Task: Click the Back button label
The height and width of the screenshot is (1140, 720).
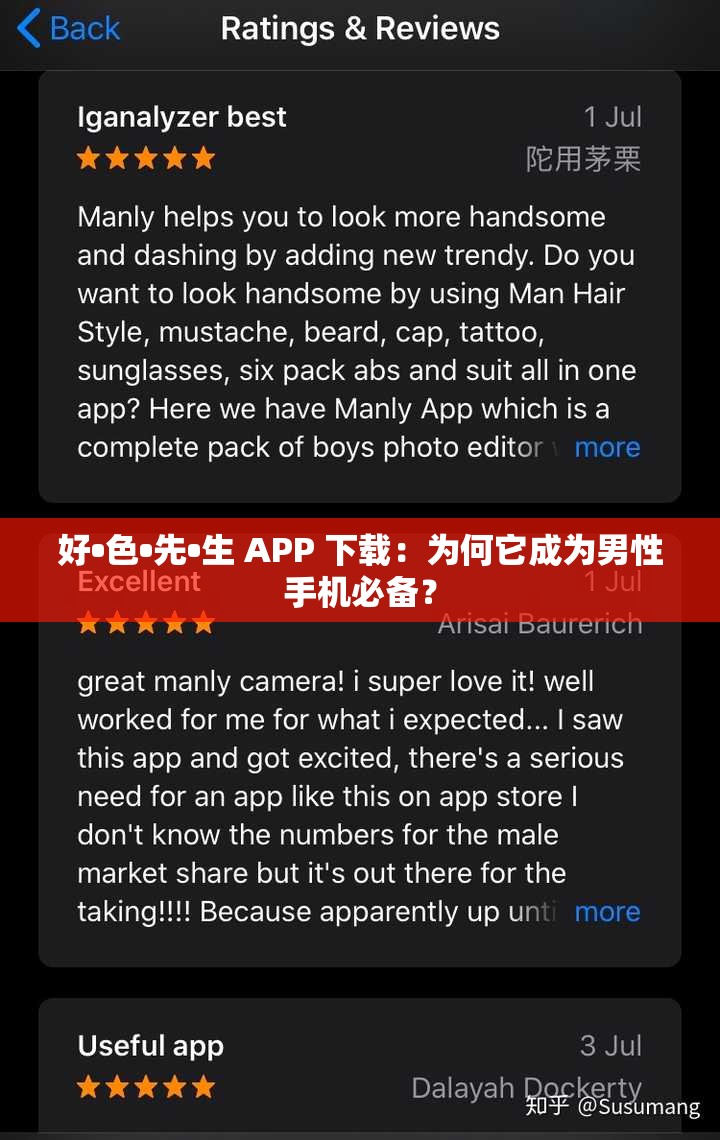Action: click(x=83, y=30)
